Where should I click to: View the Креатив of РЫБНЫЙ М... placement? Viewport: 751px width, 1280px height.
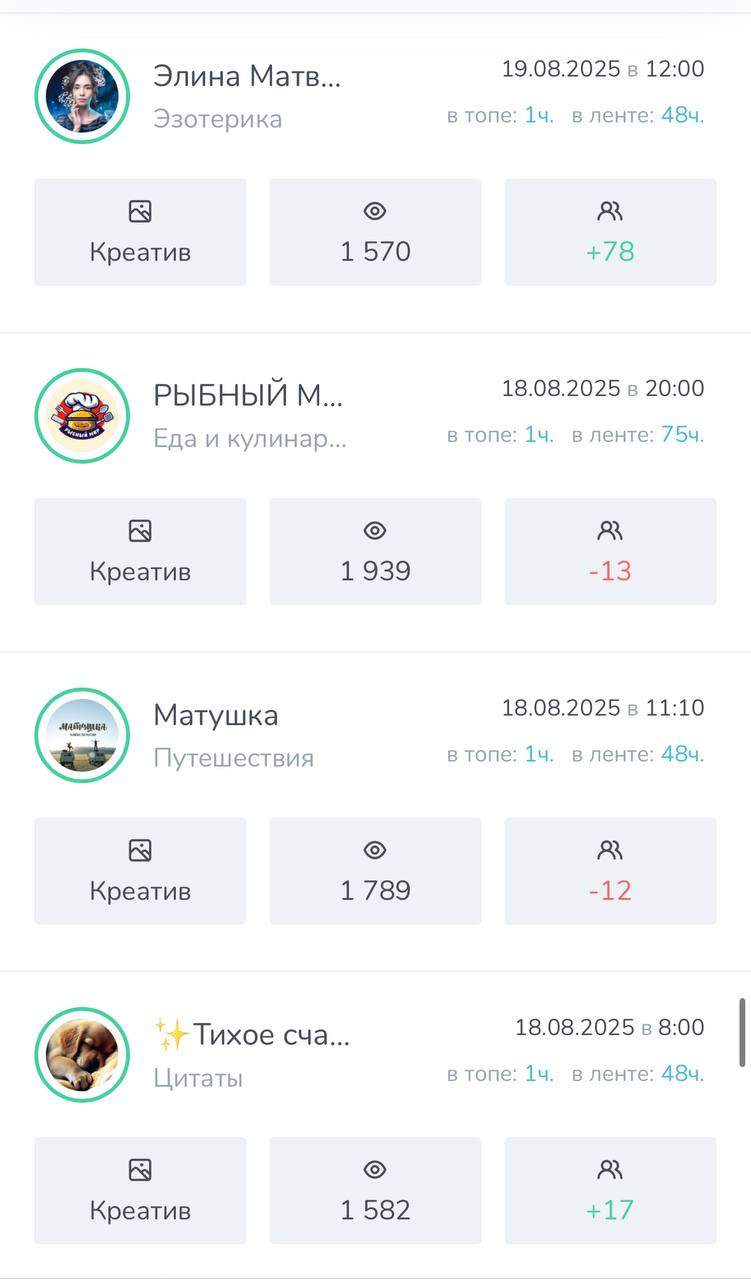140,552
